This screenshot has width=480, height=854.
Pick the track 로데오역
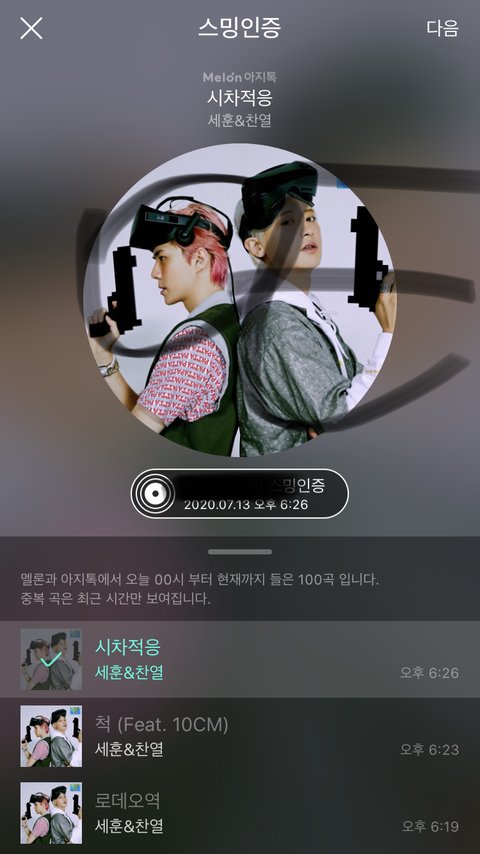(x=240, y=813)
